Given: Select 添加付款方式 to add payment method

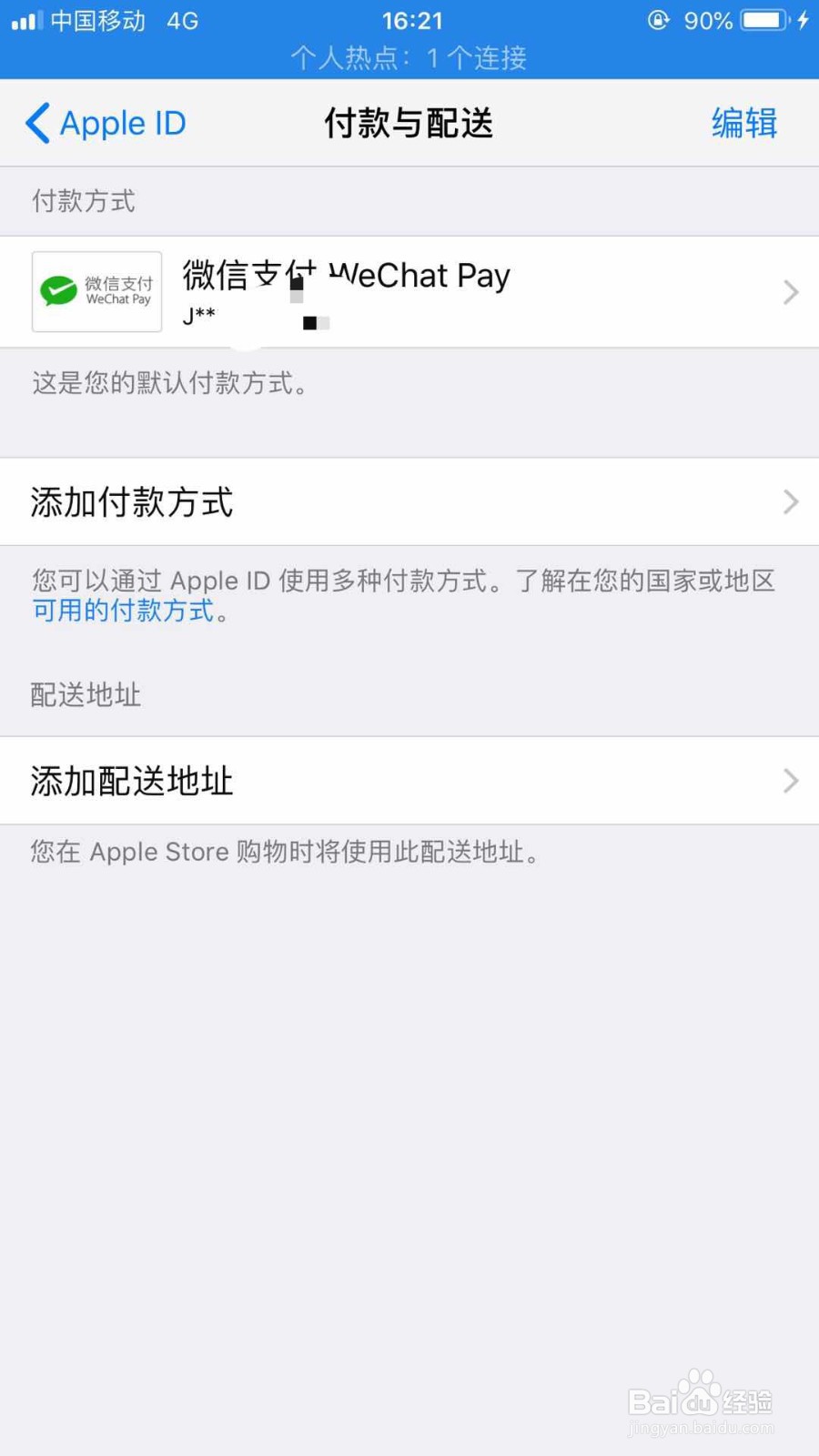Looking at the screenshot, I should pos(132,501).
